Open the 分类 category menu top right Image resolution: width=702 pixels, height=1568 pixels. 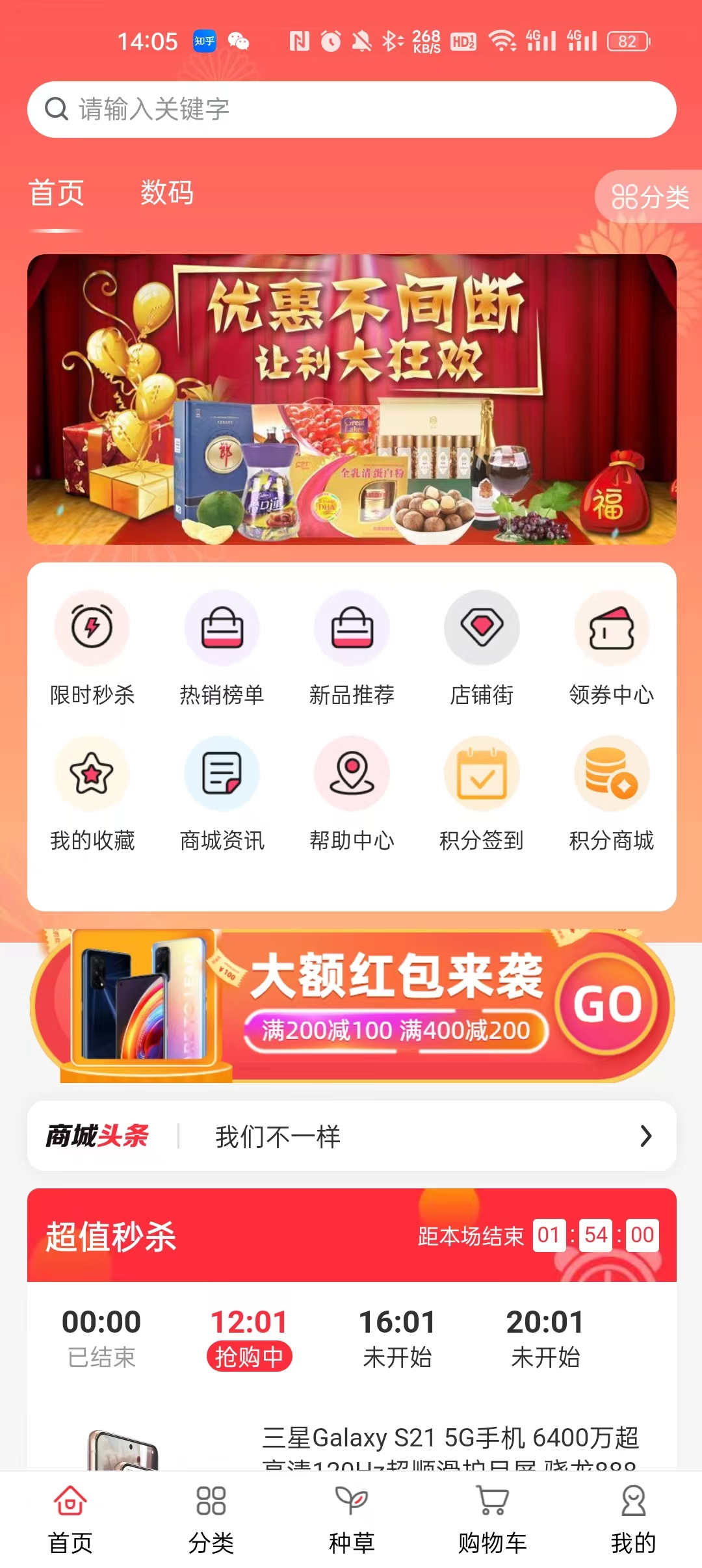(650, 196)
